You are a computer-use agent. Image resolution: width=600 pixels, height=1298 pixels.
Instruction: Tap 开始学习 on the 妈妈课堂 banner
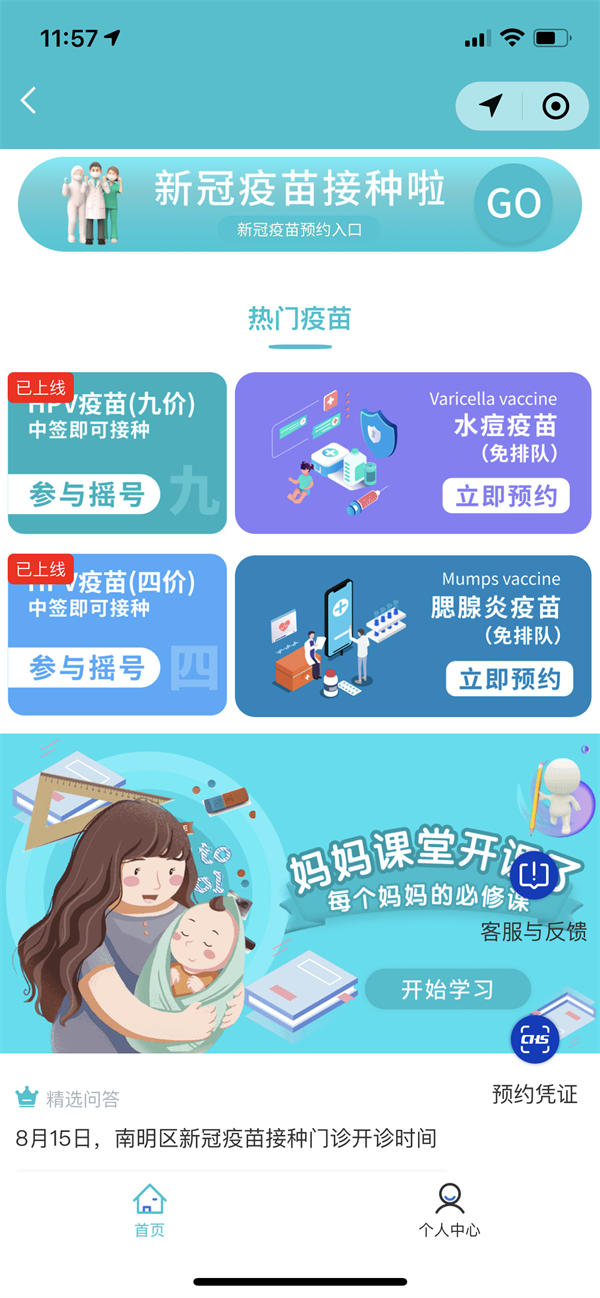coord(447,990)
